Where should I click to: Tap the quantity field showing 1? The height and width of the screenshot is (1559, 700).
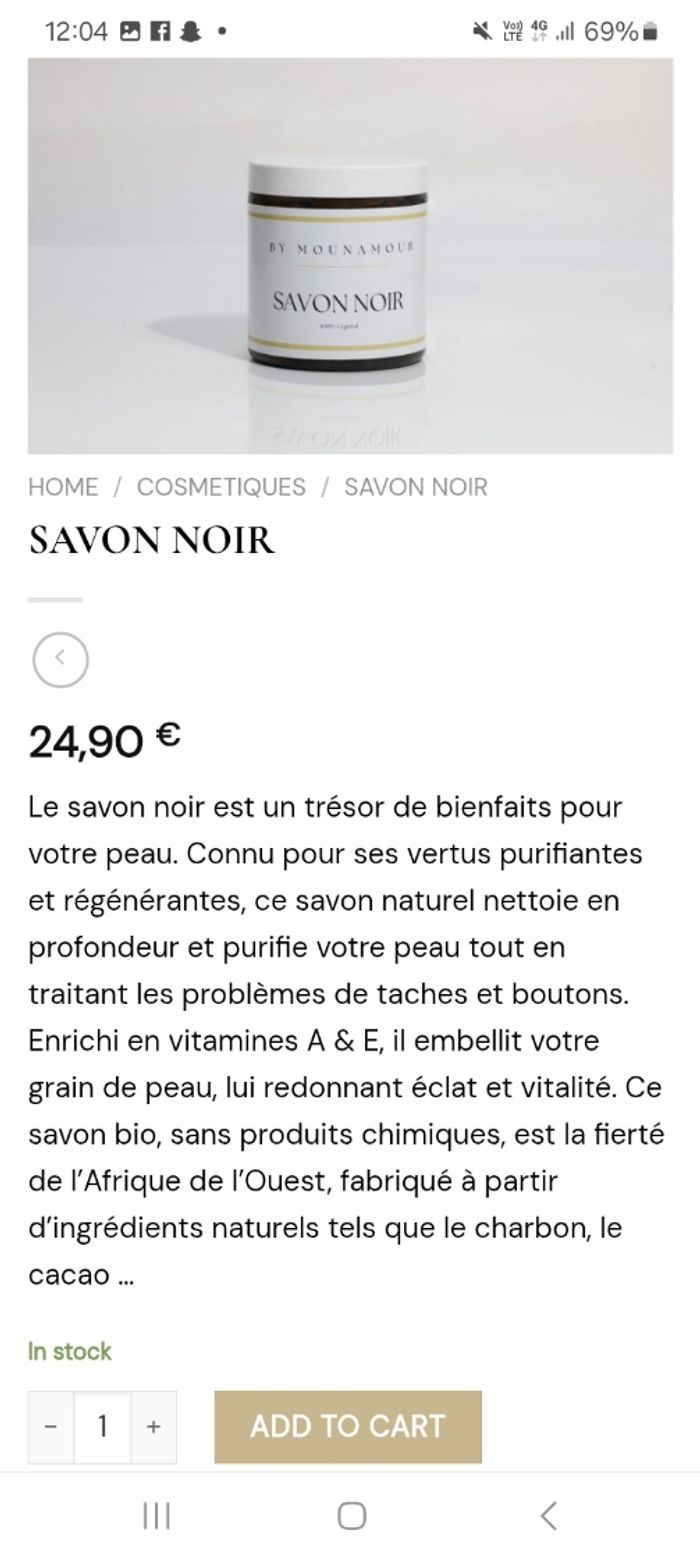(x=102, y=1427)
